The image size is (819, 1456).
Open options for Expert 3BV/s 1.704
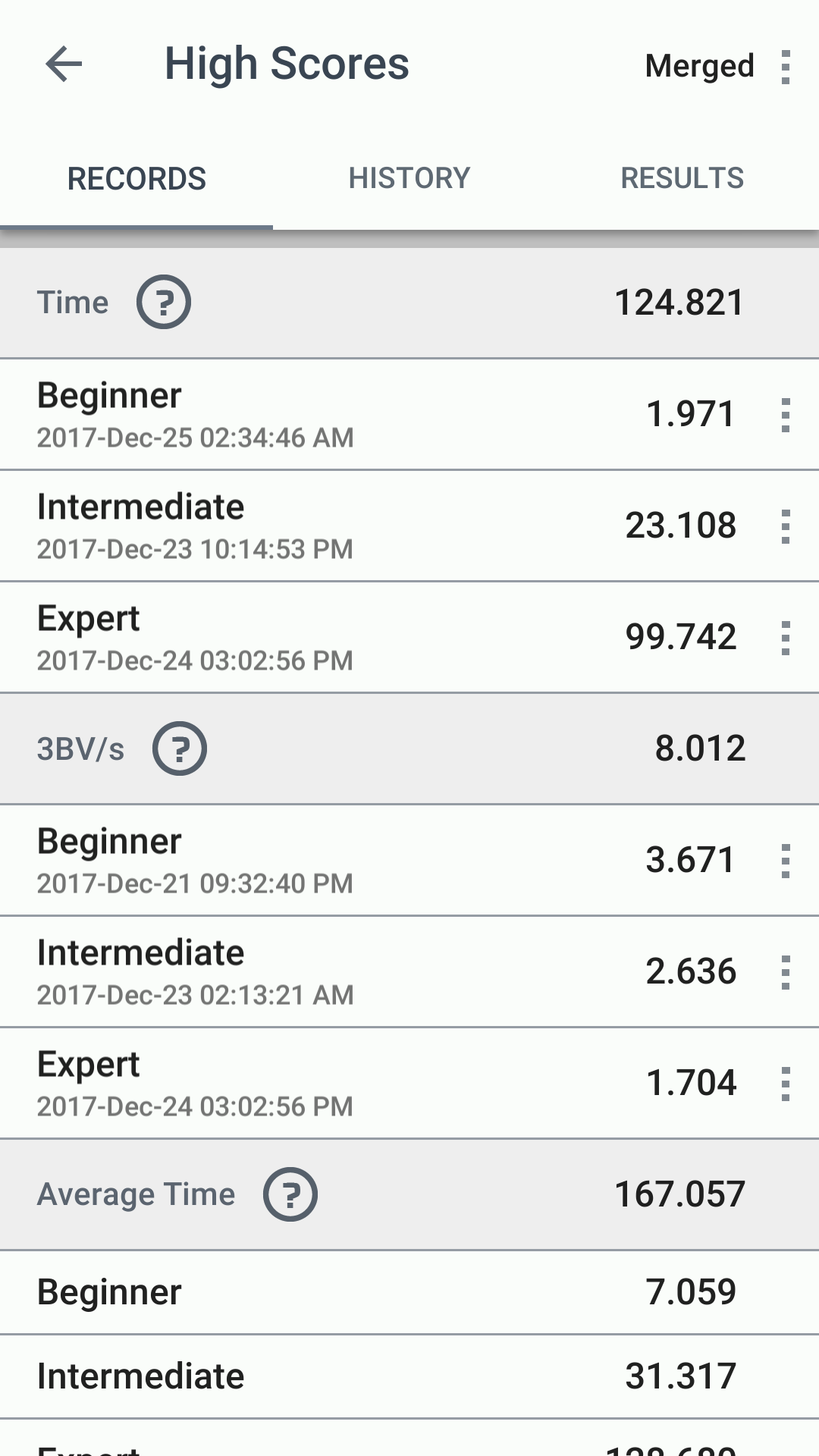(786, 1084)
